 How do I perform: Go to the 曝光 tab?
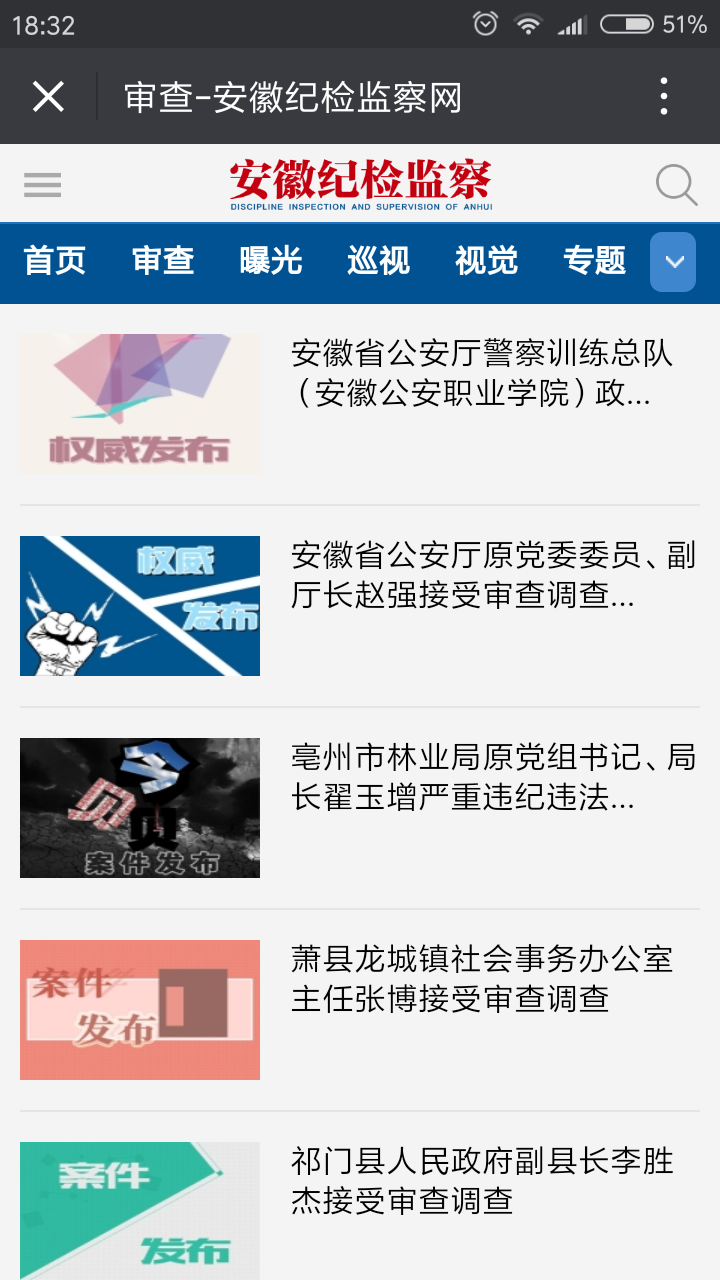[271, 261]
